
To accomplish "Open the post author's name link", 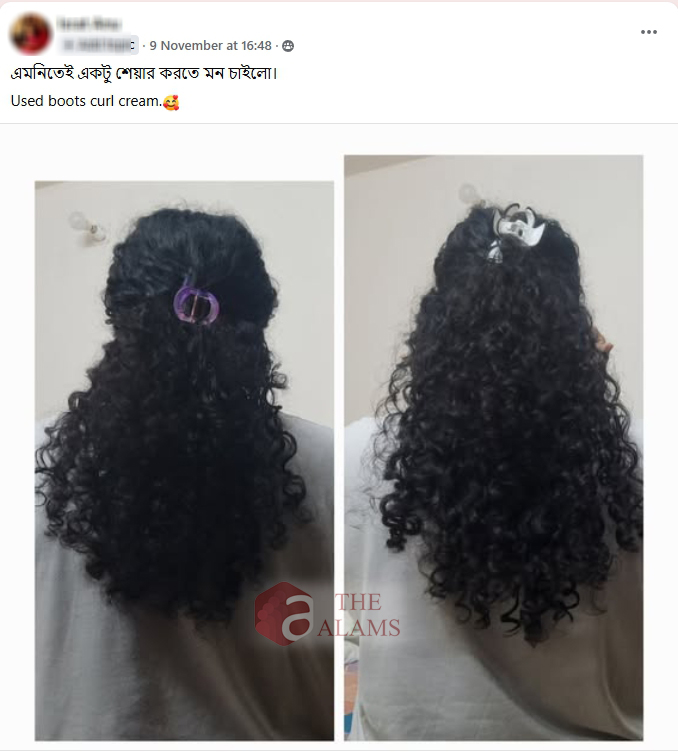I will pyautogui.click(x=89, y=24).
